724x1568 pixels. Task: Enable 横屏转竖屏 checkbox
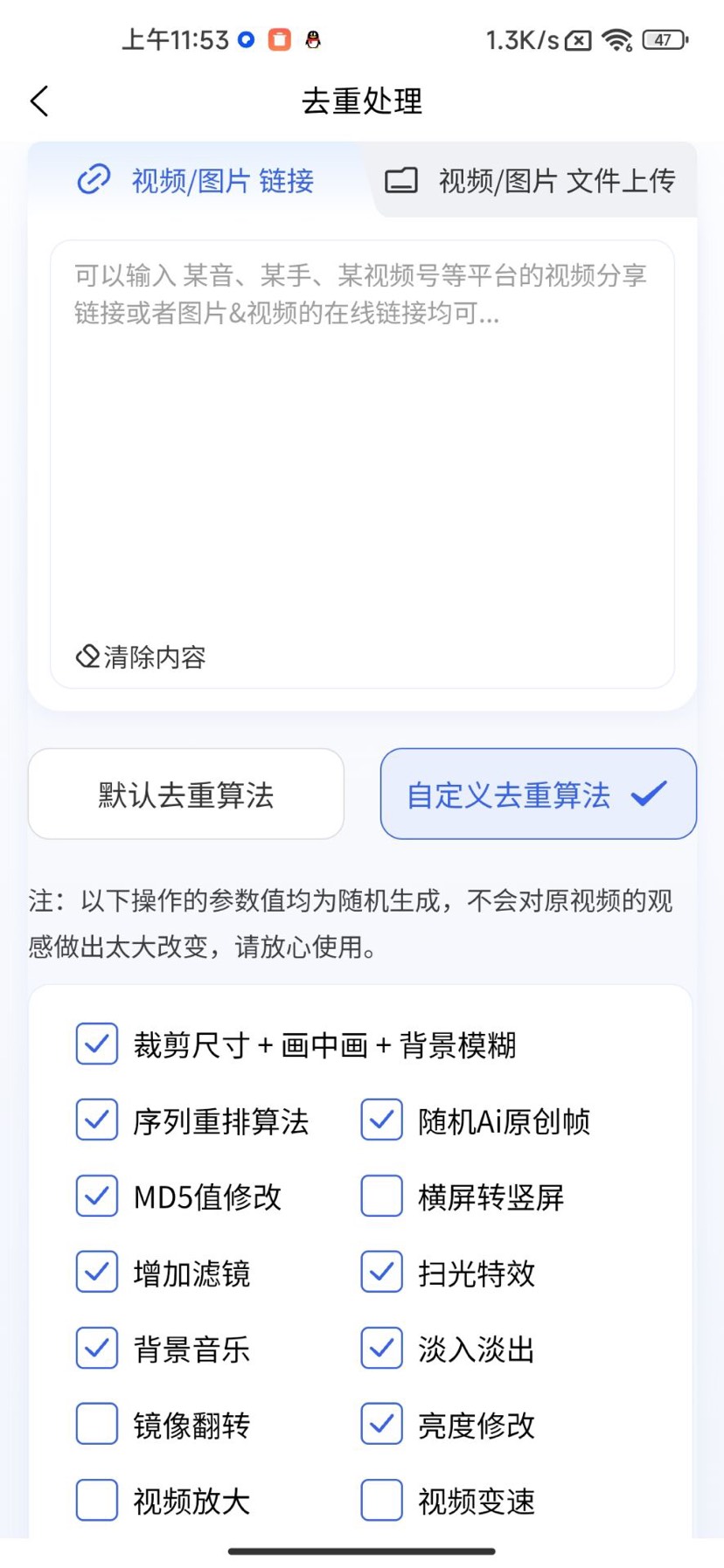click(x=382, y=1197)
